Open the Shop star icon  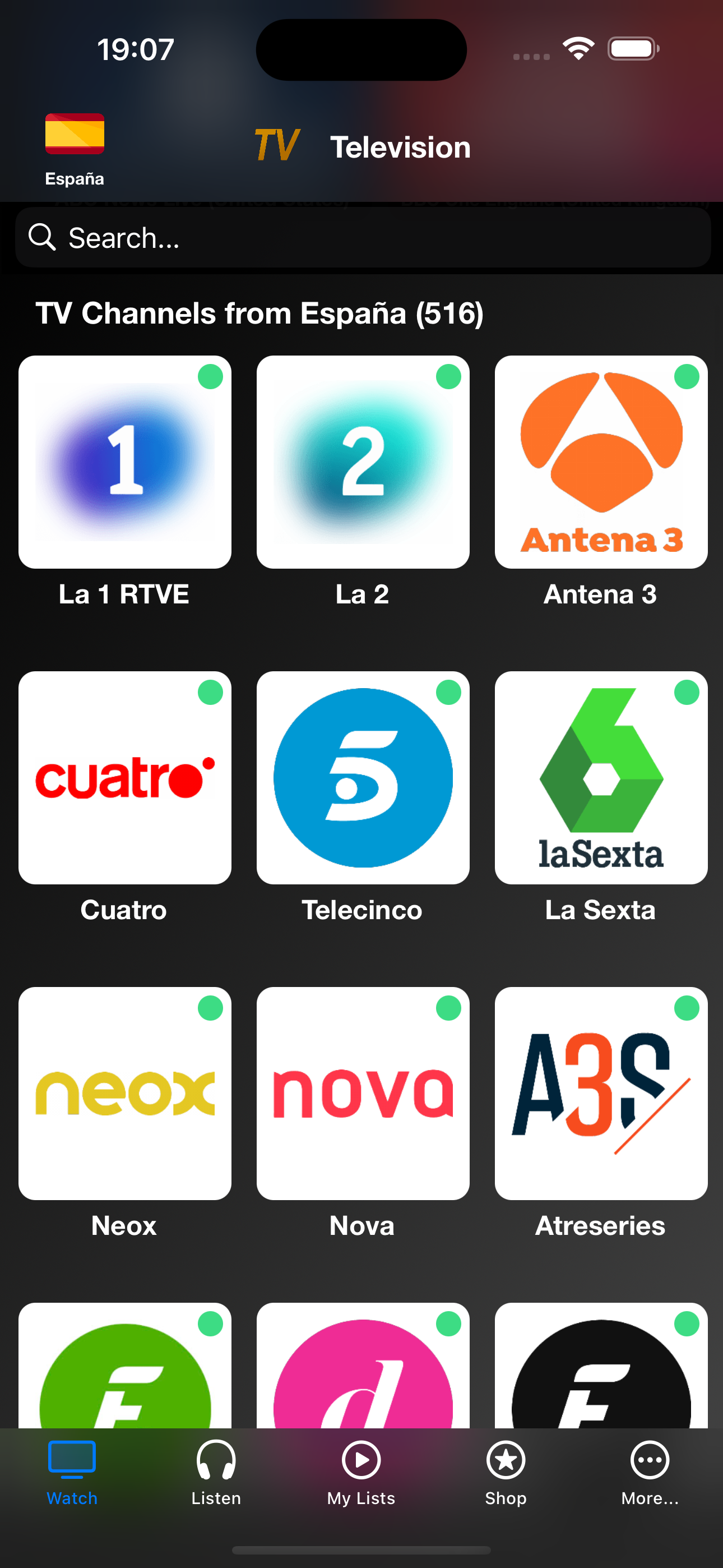506,1460
